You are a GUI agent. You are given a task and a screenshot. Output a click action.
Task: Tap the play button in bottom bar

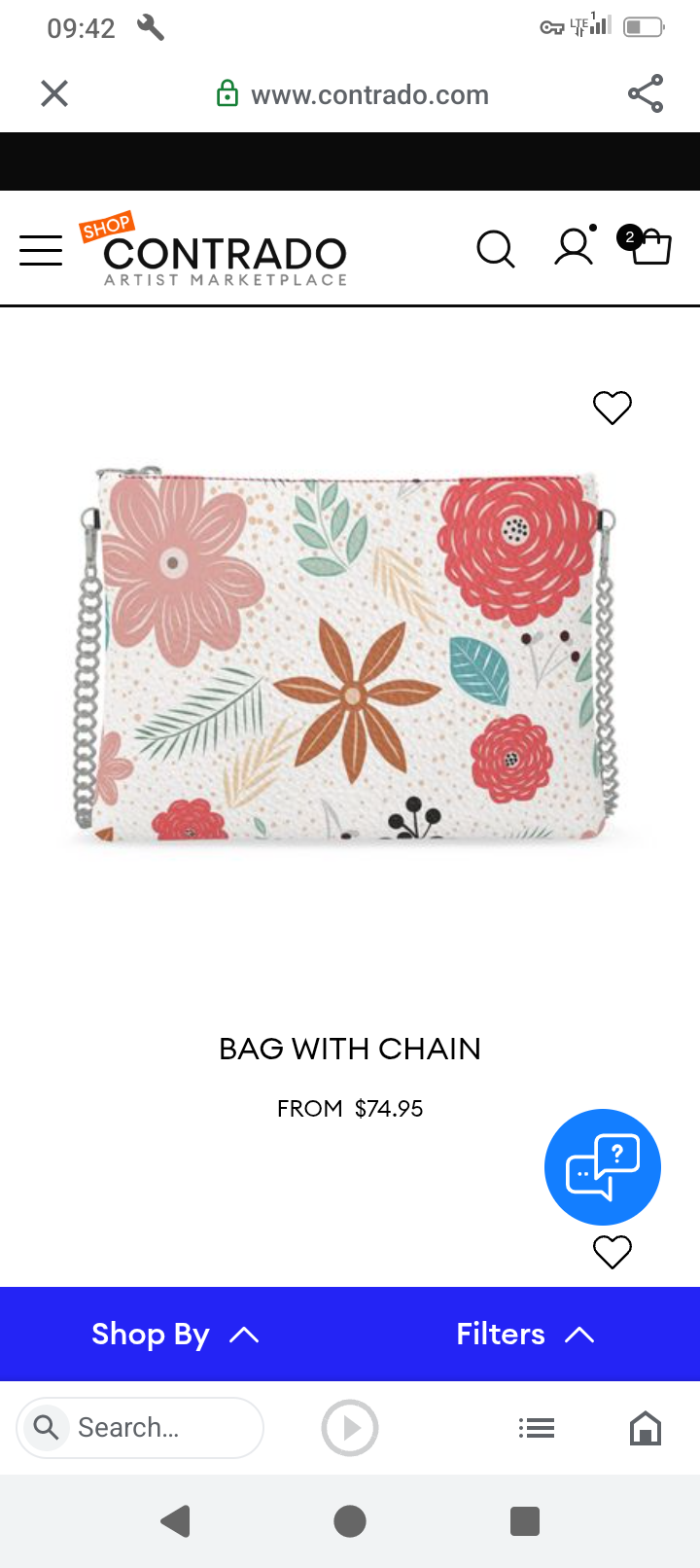[x=350, y=1427]
